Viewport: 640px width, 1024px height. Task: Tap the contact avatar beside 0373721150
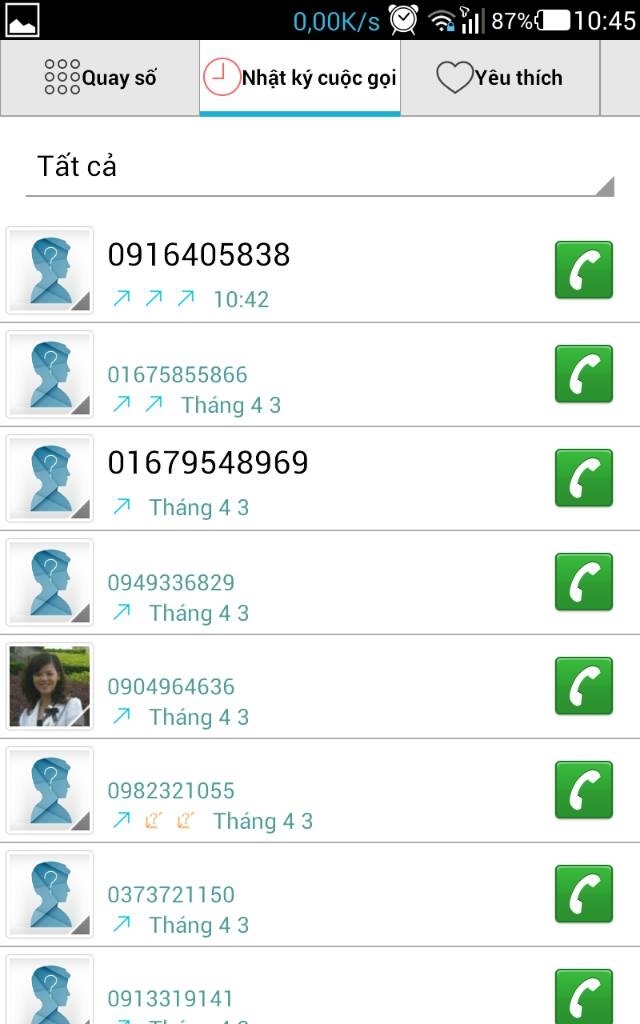point(50,894)
